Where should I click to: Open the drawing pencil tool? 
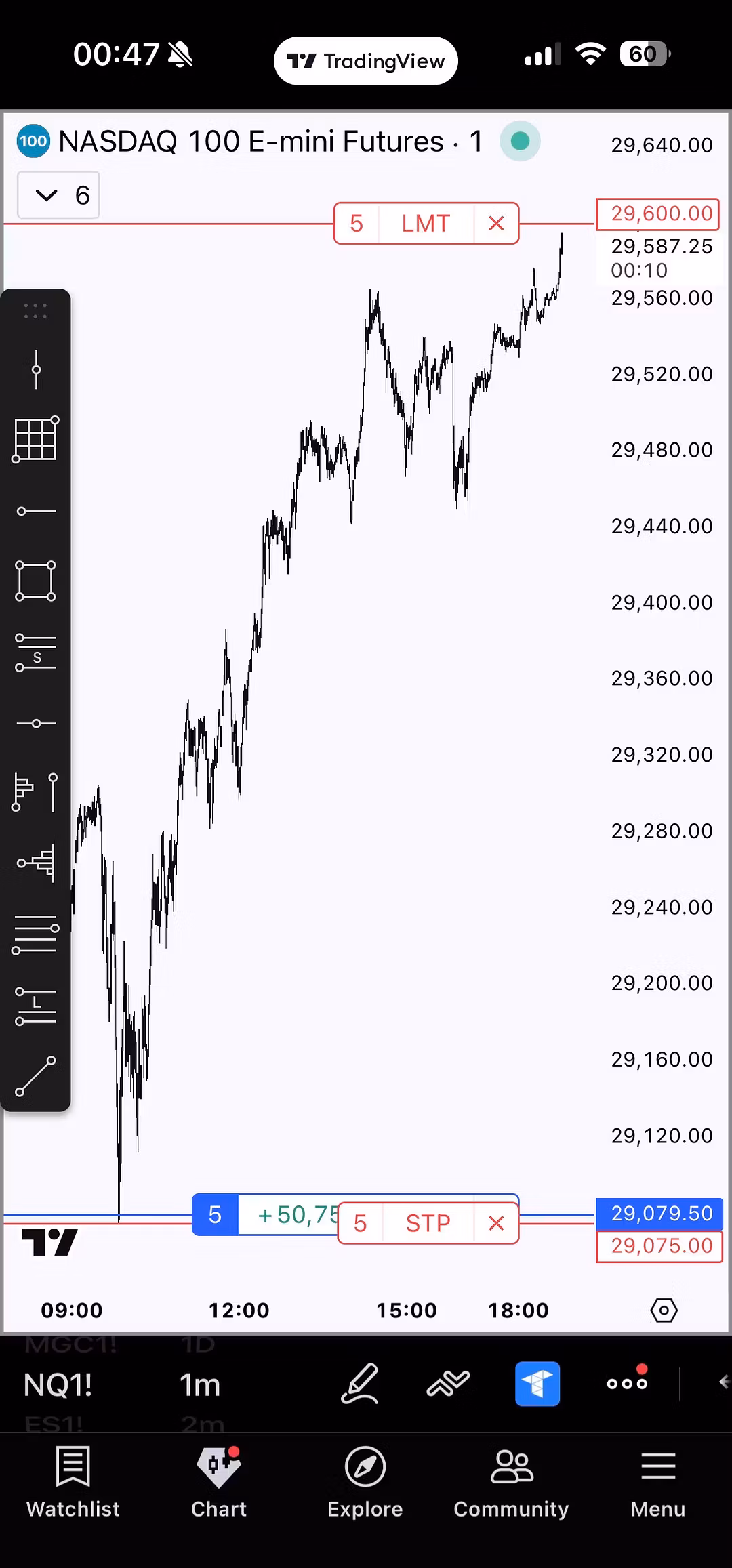[360, 1383]
